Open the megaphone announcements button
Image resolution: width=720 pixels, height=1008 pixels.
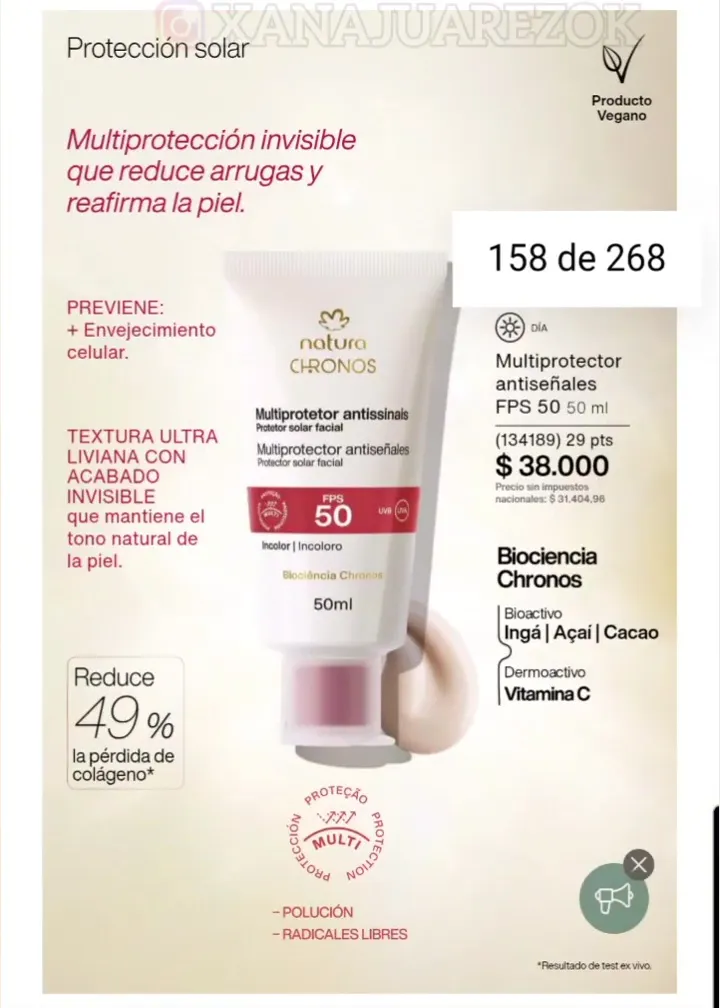613,898
